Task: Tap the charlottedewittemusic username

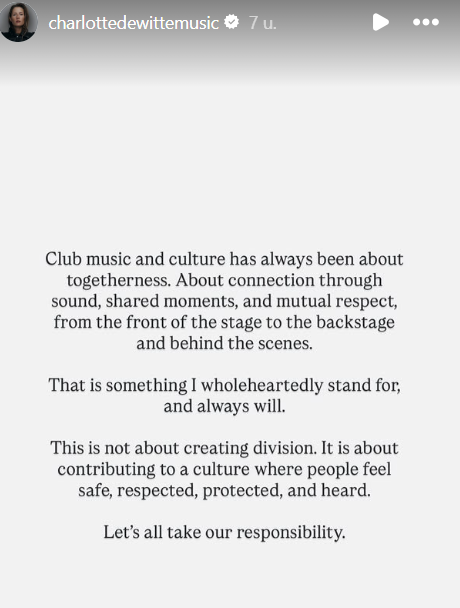Action: tap(133, 23)
